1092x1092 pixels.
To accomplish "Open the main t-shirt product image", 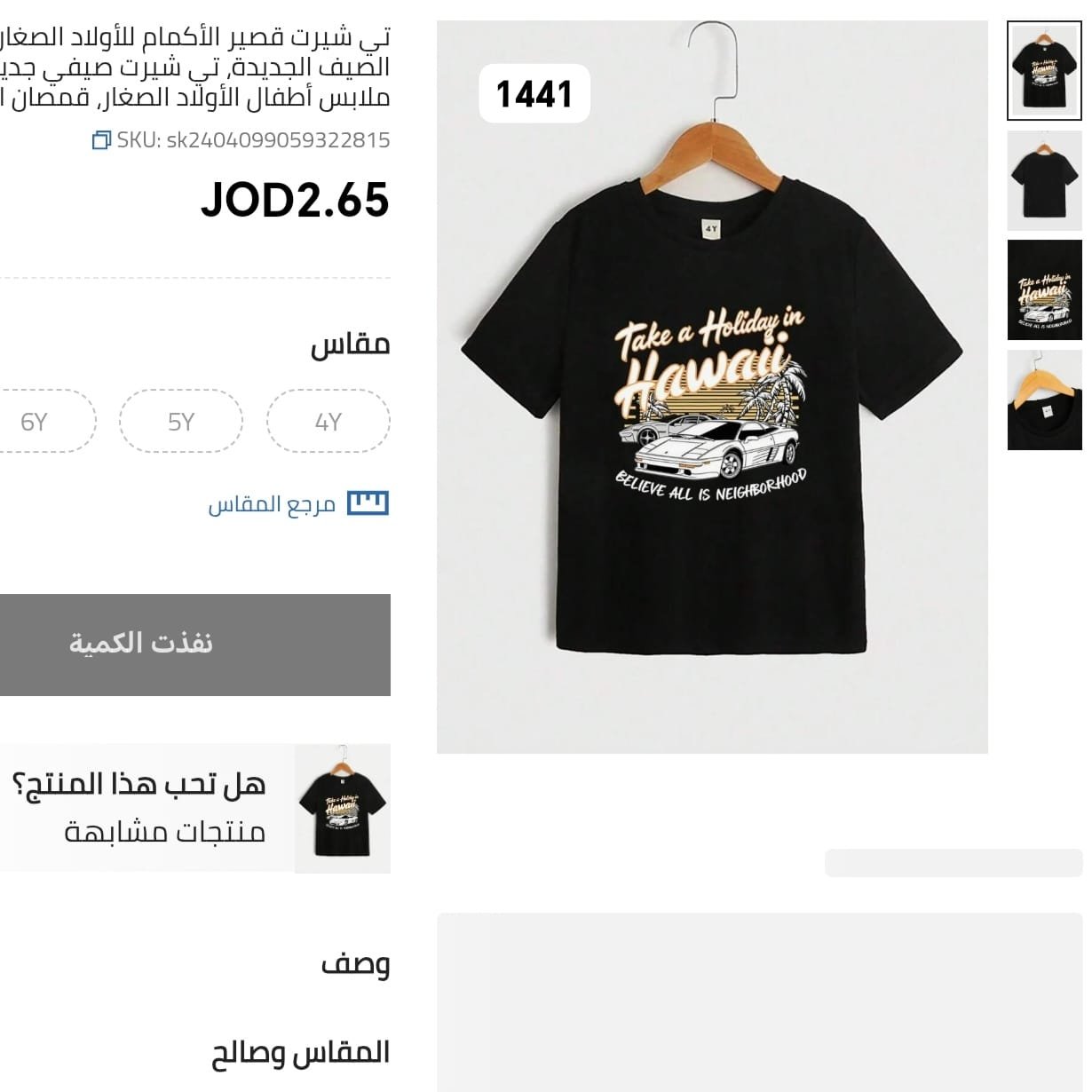I will pos(712,387).
